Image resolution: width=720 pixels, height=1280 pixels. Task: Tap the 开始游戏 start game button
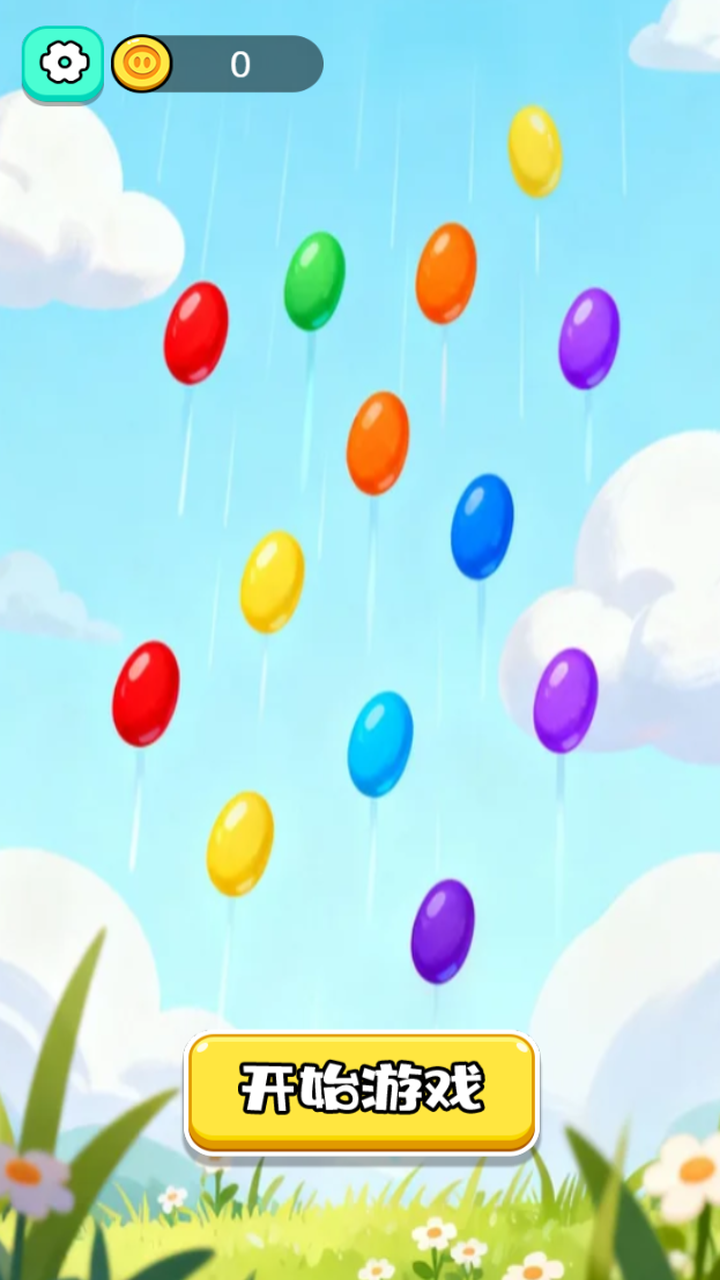point(361,1090)
